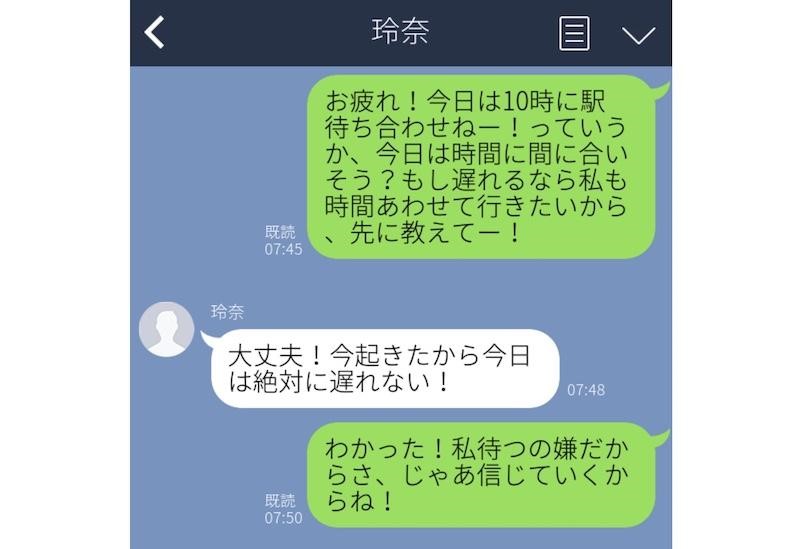800x549 pixels.
Task: Go back from the 玲奈 chat
Action: click(154, 32)
